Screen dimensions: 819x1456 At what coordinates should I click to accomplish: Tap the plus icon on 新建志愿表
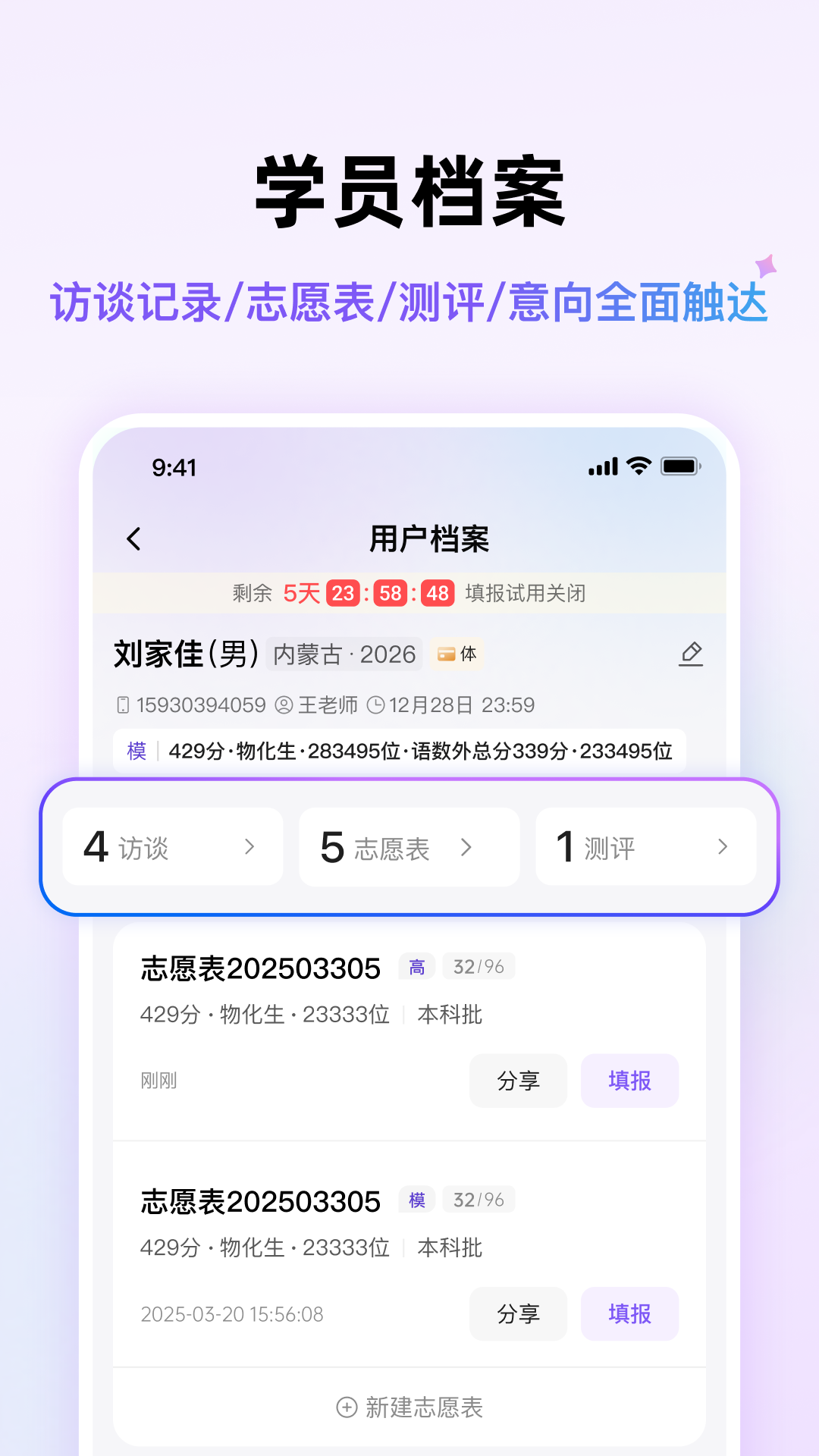pos(346,1407)
